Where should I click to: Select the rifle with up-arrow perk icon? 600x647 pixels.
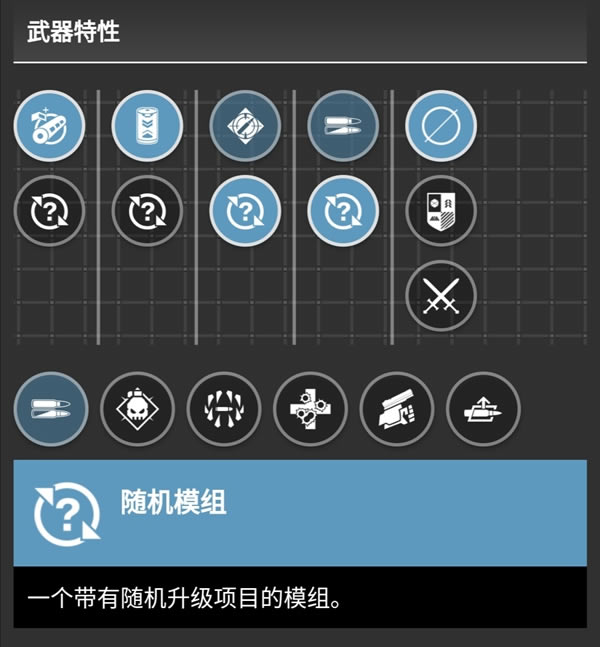483,408
